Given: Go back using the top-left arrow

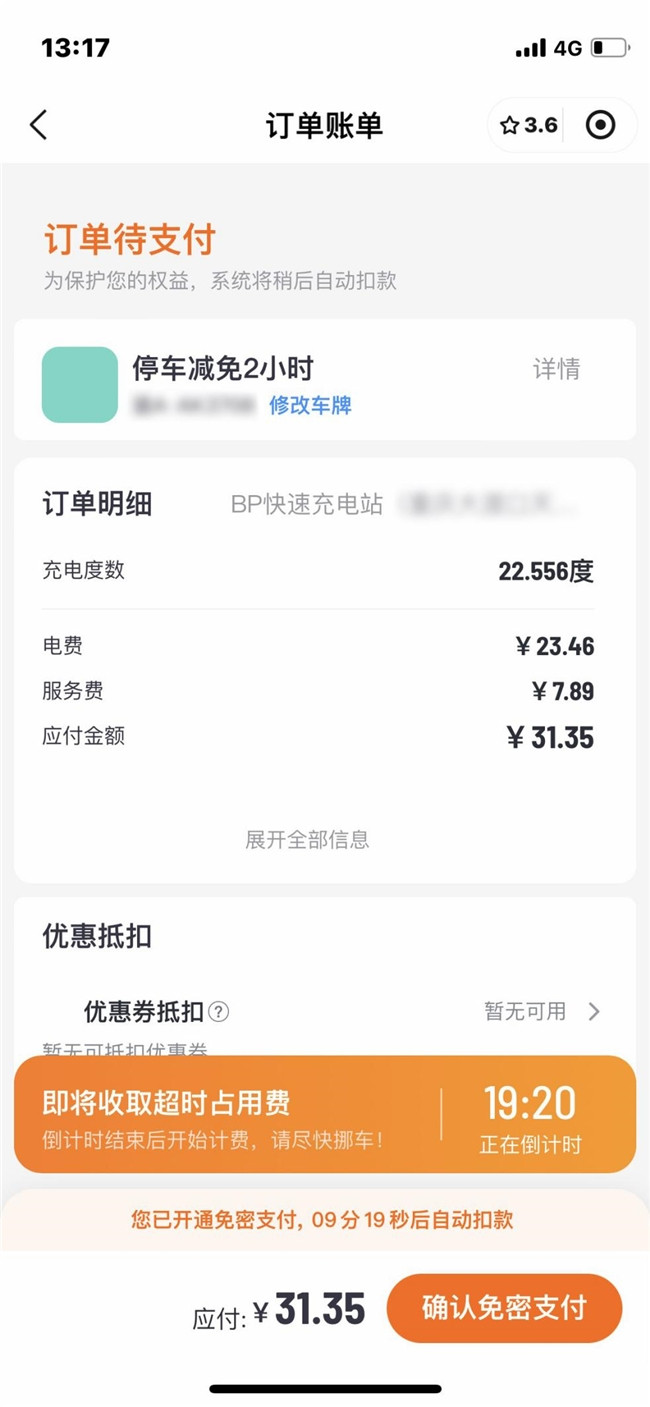Looking at the screenshot, I should [39, 125].
